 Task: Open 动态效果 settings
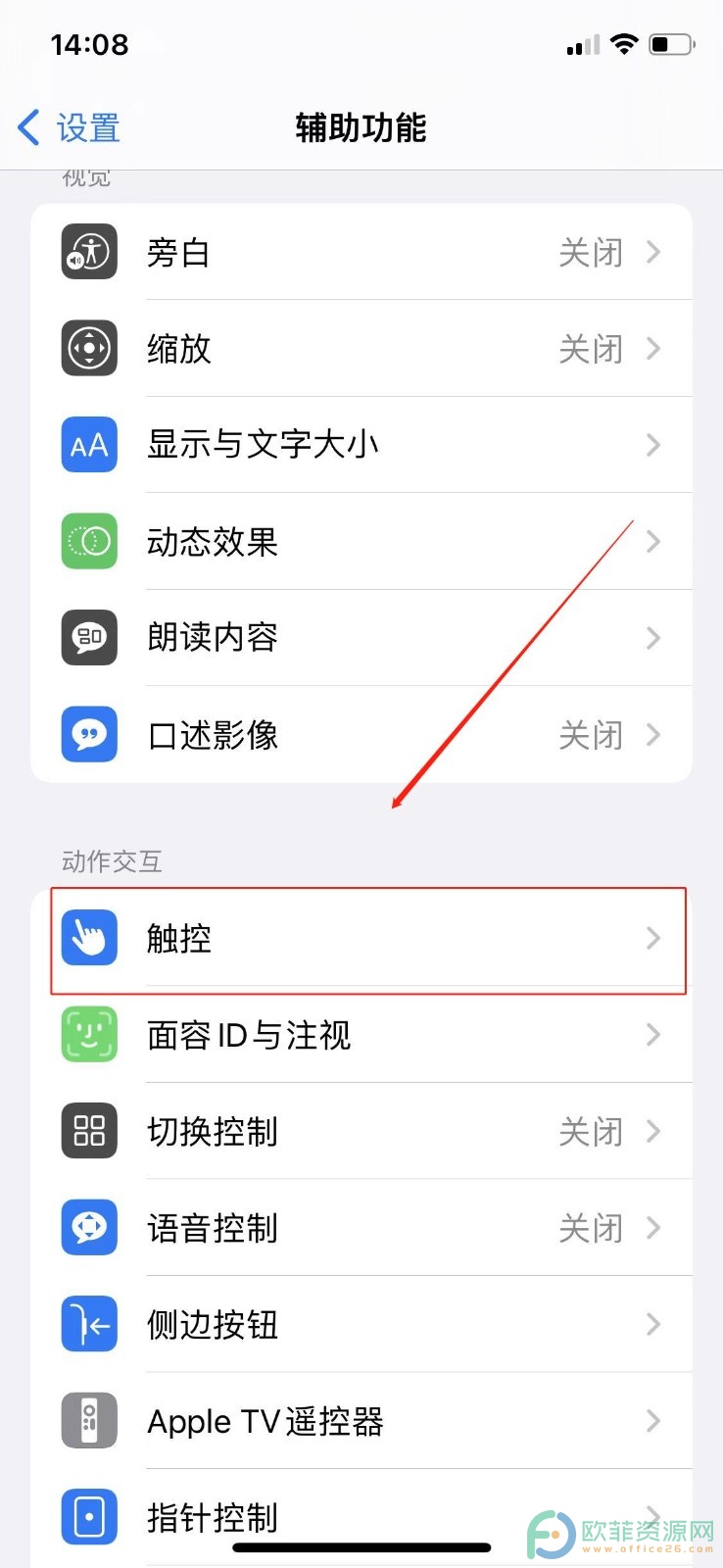[x=361, y=541]
